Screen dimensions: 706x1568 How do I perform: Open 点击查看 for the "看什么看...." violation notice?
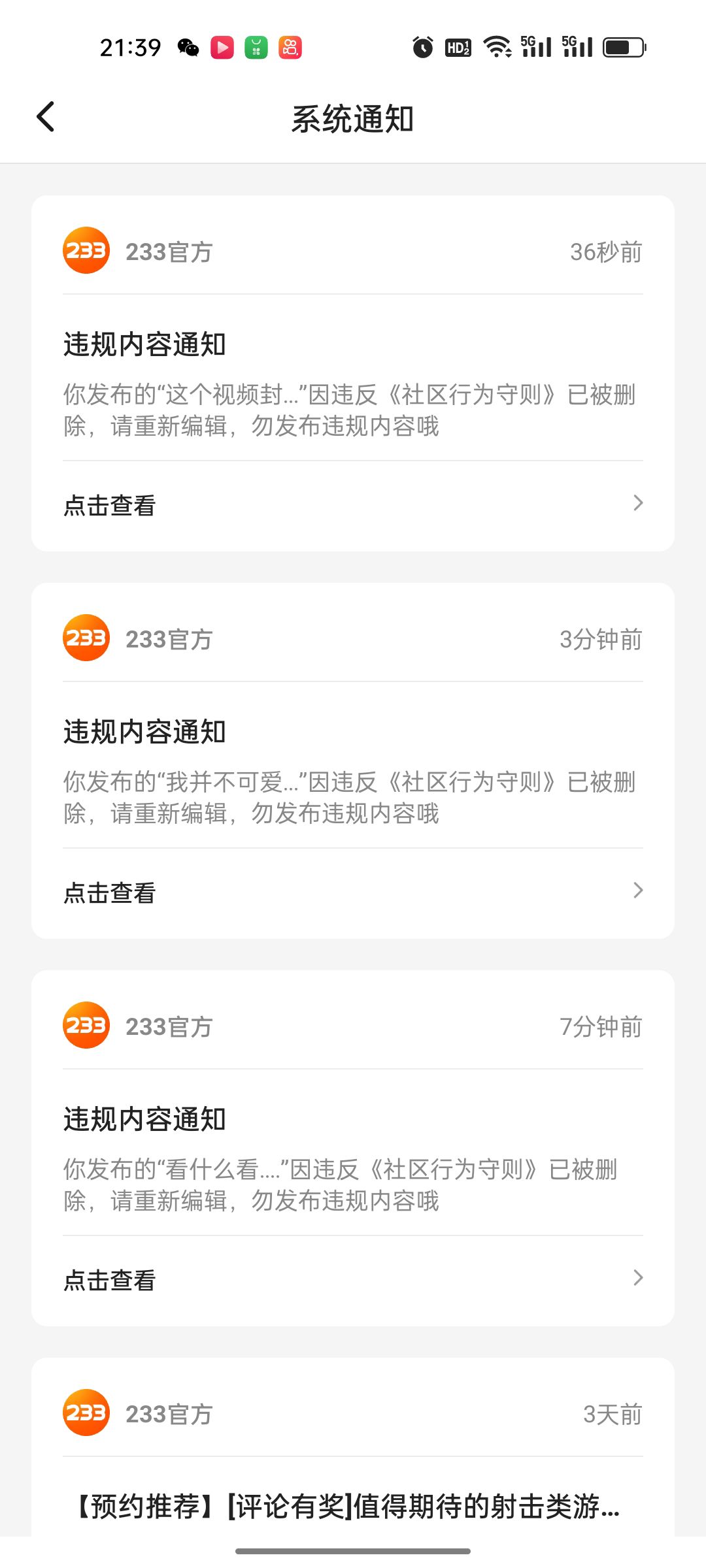click(x=353, y=1280)
